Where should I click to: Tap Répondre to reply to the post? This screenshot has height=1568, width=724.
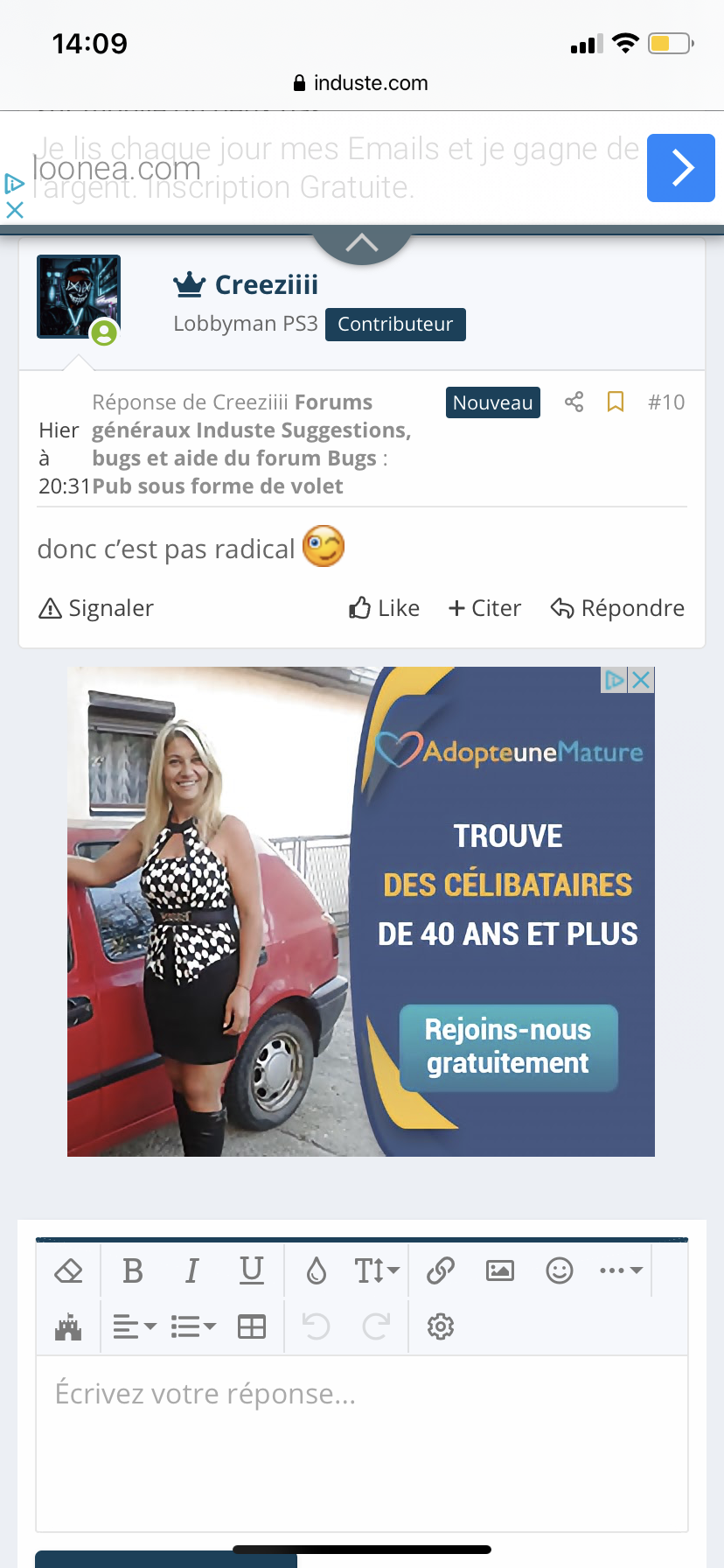[x=617, y=608]
